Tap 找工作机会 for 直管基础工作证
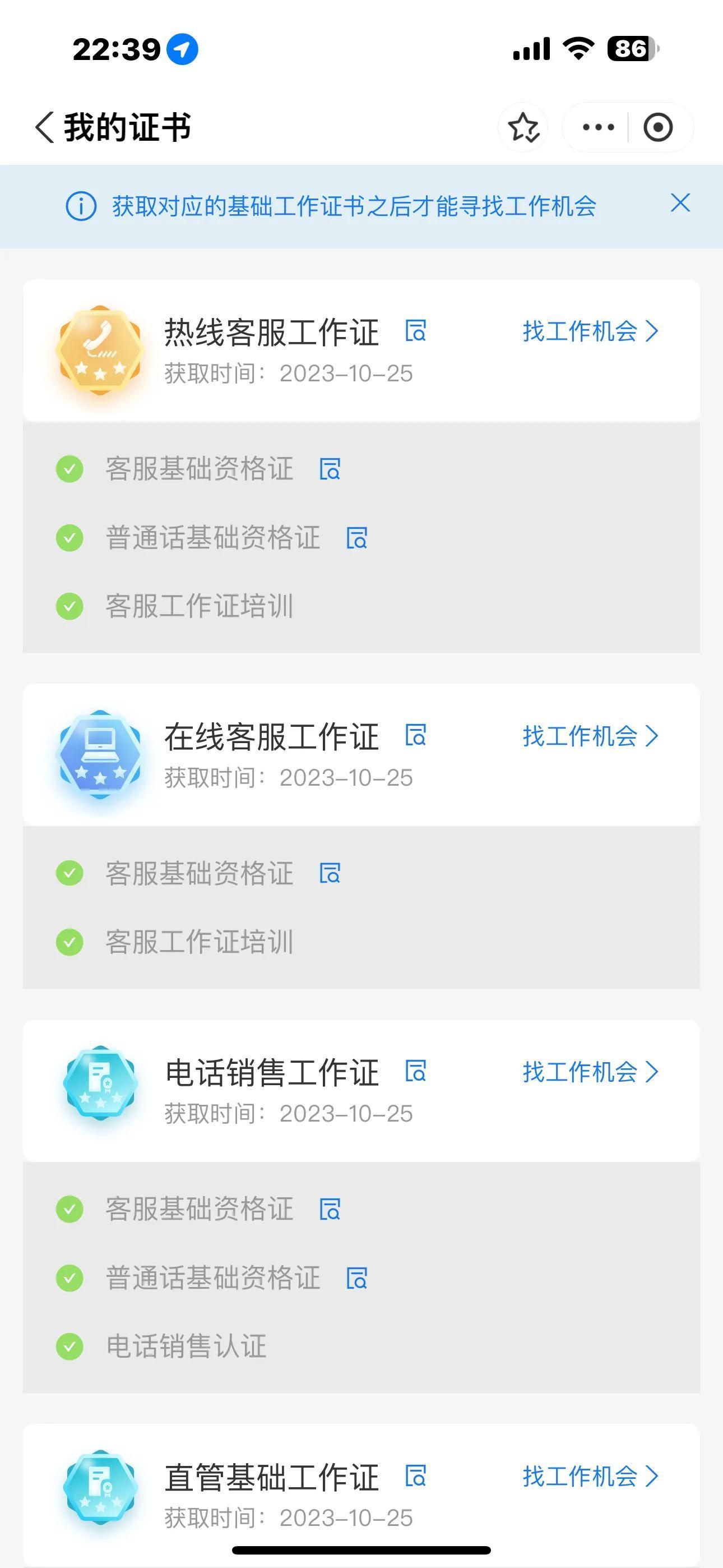Image resolution: width=723 pixels, height=1568 pixels. [x=590, y=1476]
